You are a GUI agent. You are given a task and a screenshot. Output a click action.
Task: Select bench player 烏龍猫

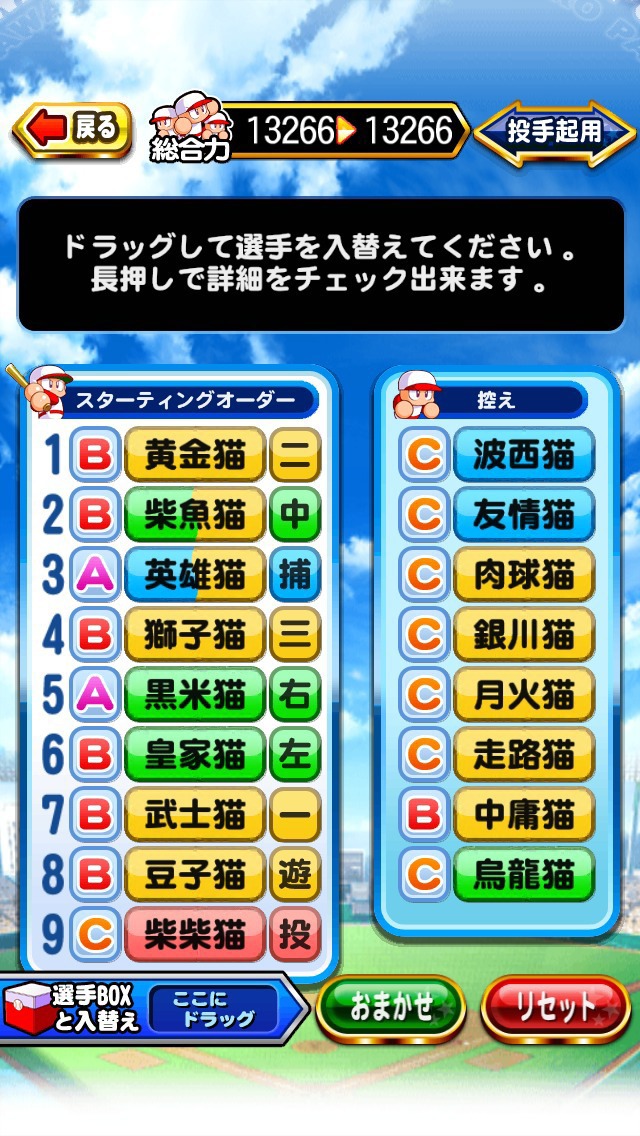coord(524,874)
